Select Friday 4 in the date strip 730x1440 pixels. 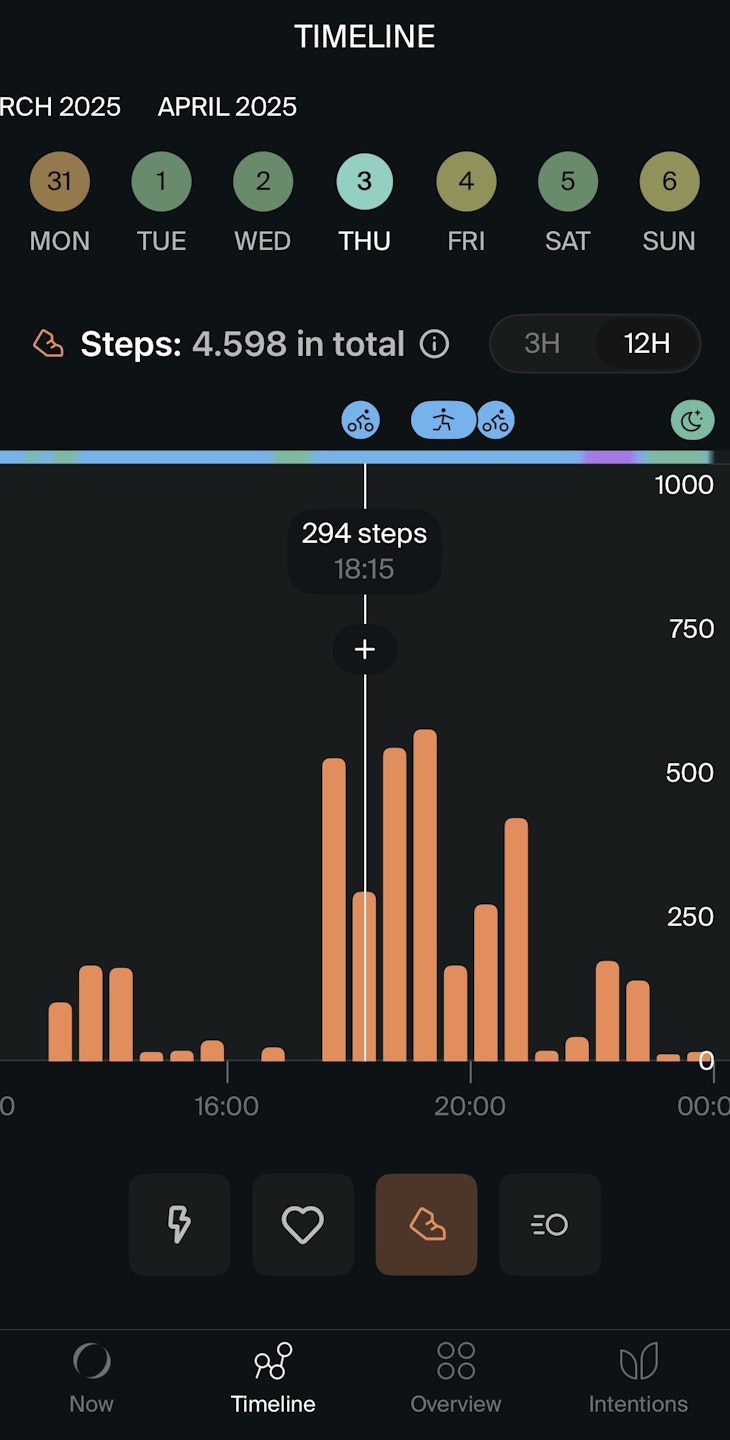pyautogui.click(x=466, y=182)
